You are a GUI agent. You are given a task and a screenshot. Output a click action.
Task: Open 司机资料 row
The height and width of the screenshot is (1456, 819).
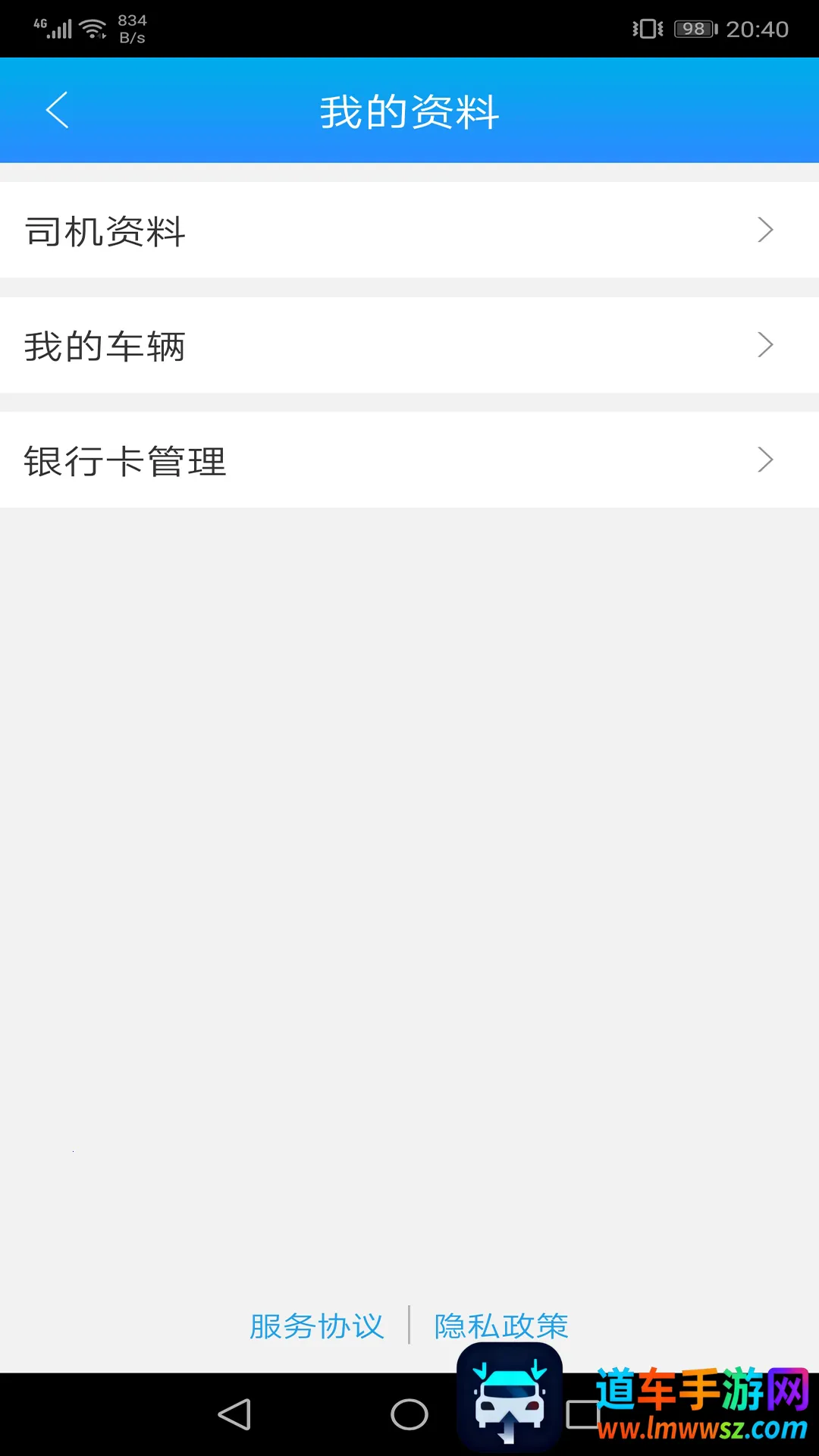409,230
